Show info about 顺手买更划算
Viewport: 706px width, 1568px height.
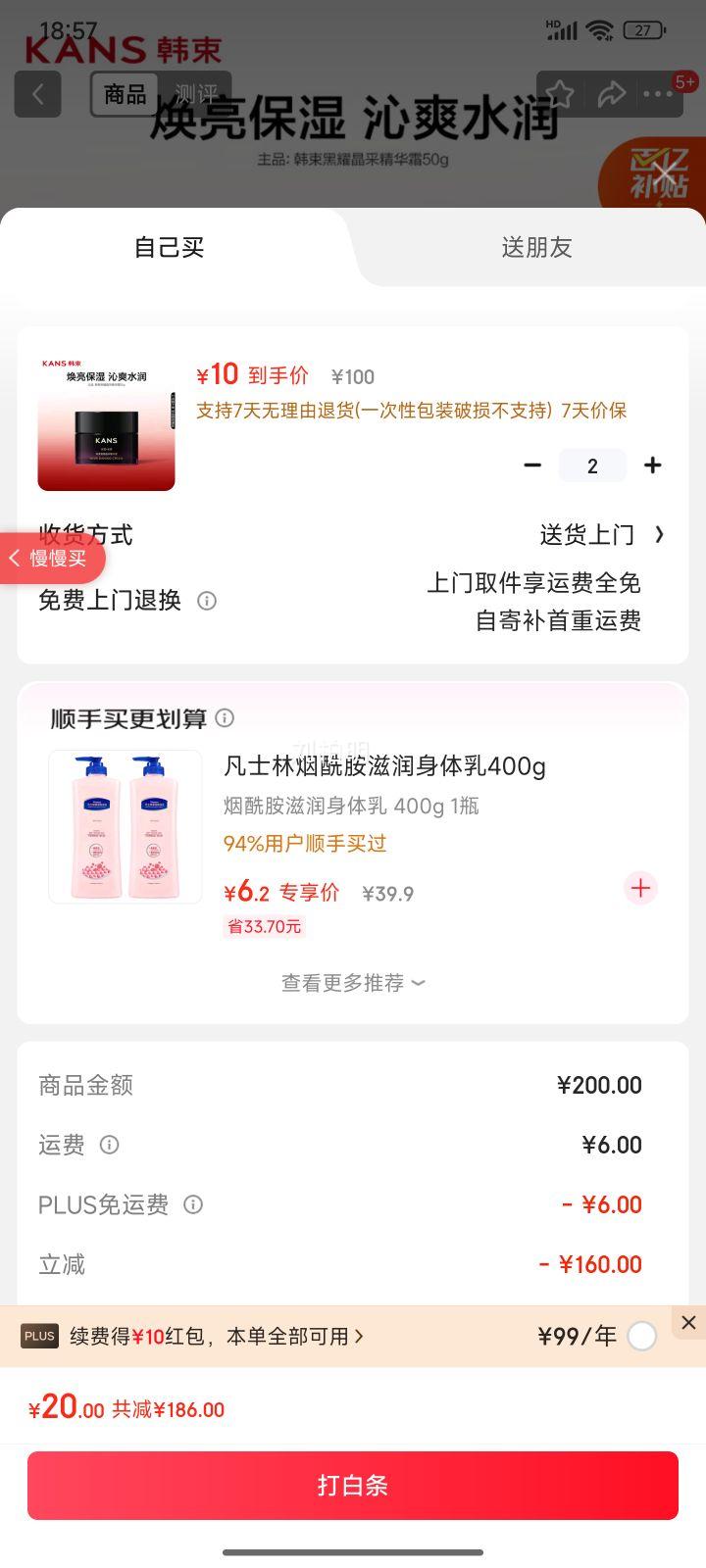(225, 718)
